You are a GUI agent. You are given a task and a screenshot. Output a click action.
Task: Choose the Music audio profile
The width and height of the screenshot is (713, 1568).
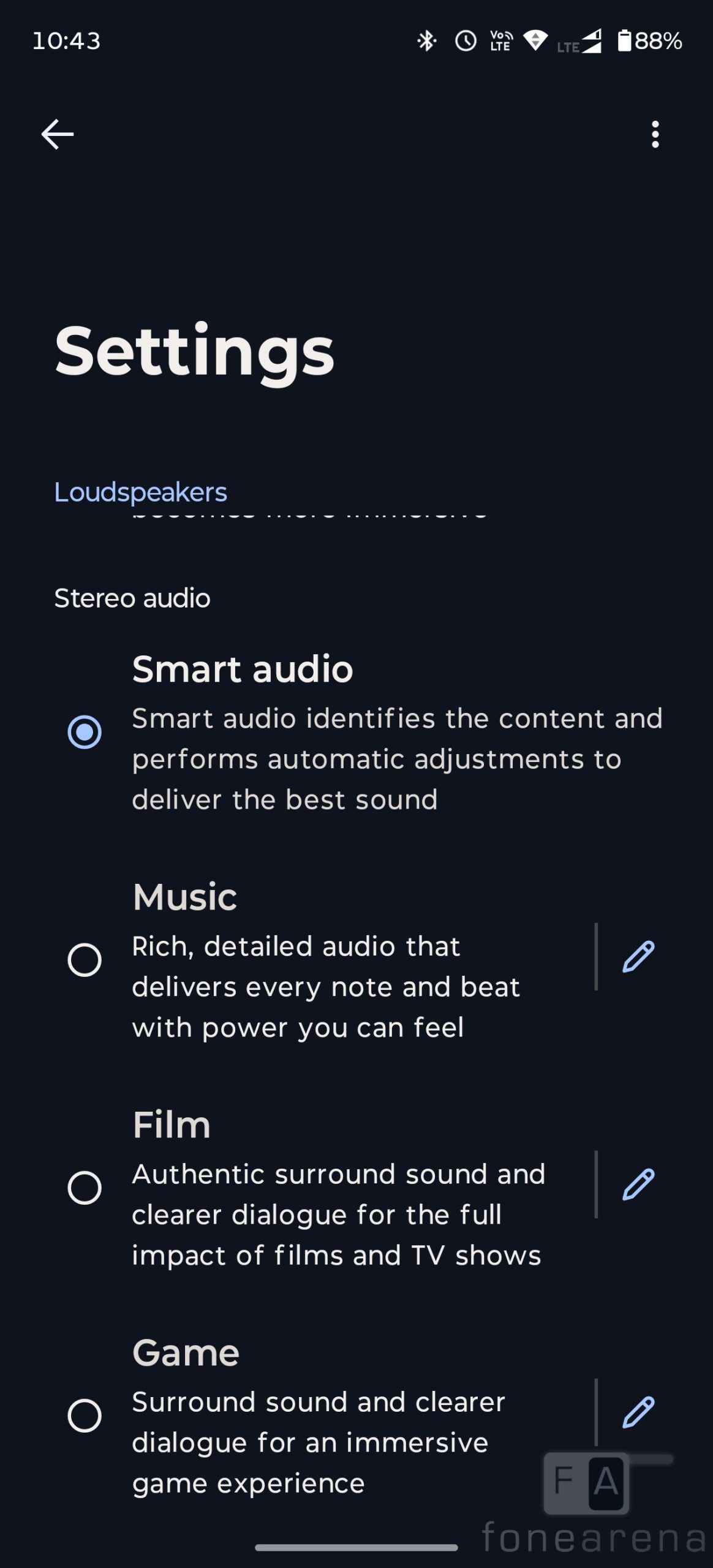pos(85,960)
